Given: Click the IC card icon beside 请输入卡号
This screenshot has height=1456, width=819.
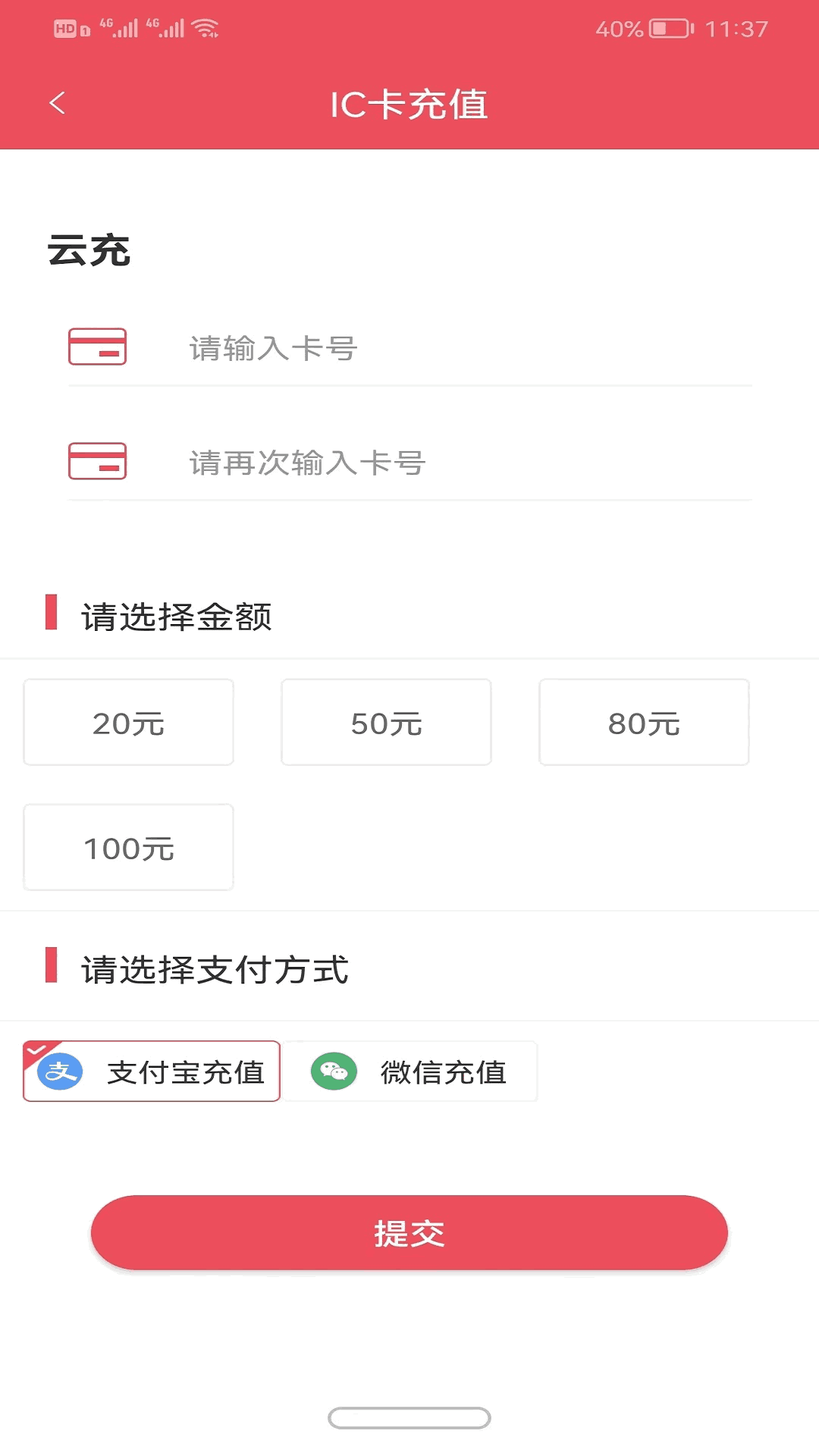Looking at the screenshot, I should [97, 349].
